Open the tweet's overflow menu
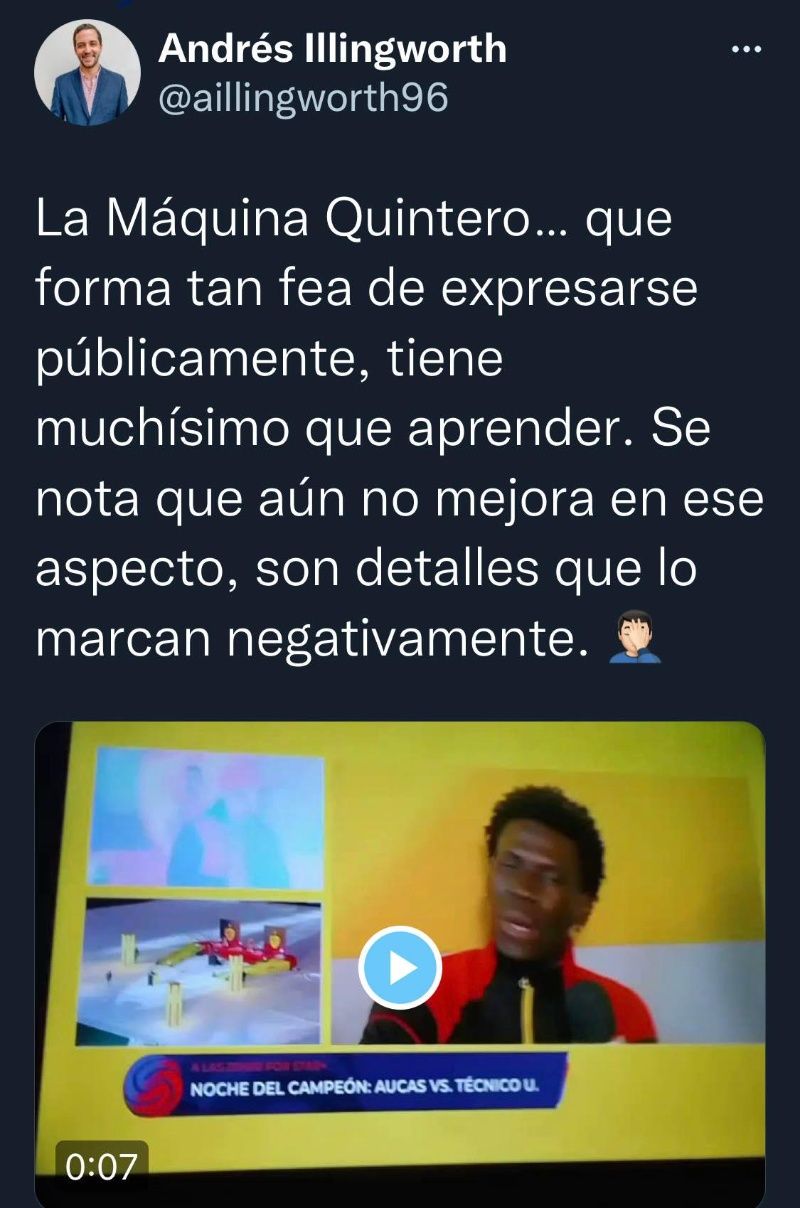The image size is (800, 1208). [746, 49]
